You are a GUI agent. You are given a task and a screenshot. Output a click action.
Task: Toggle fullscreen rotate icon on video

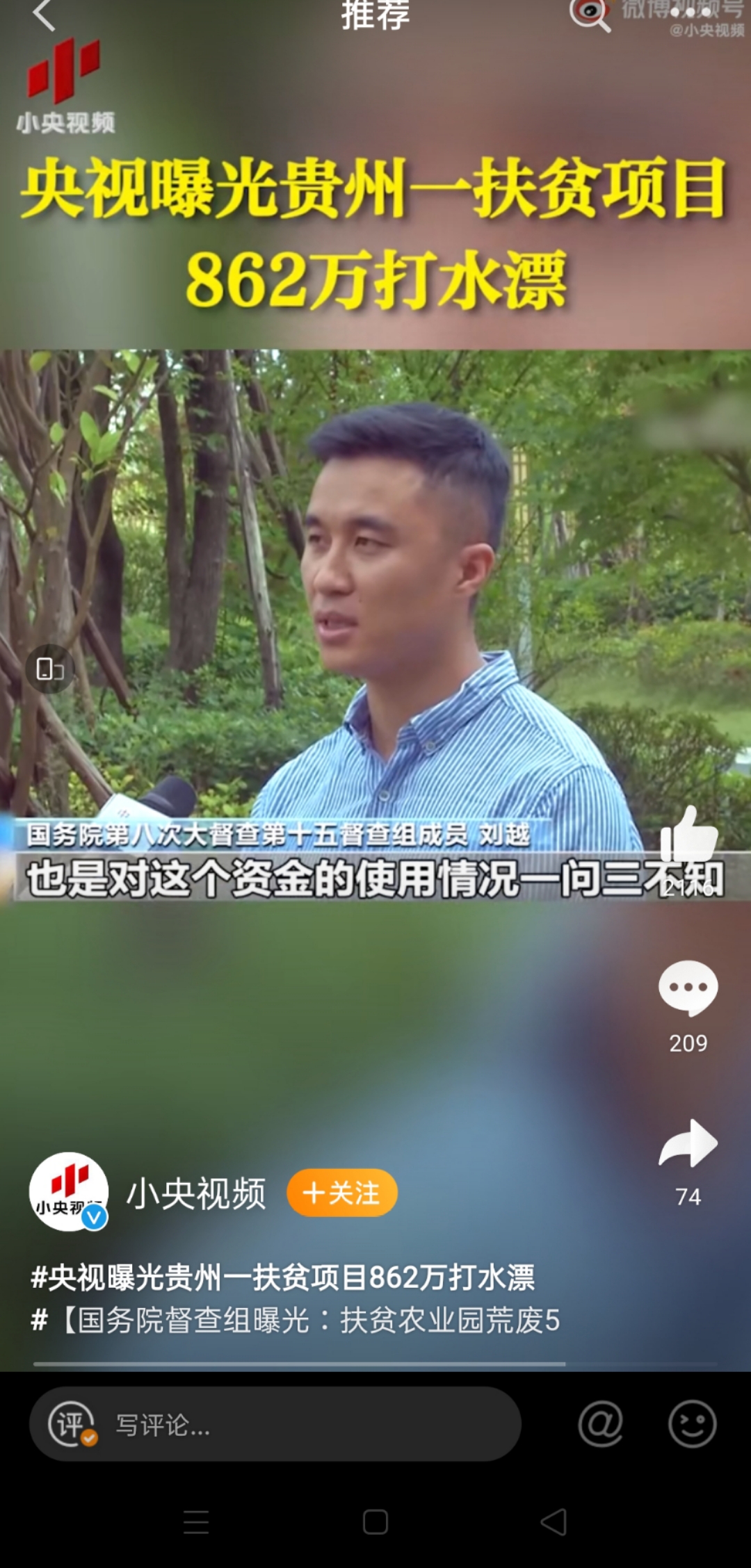[50, 669]
